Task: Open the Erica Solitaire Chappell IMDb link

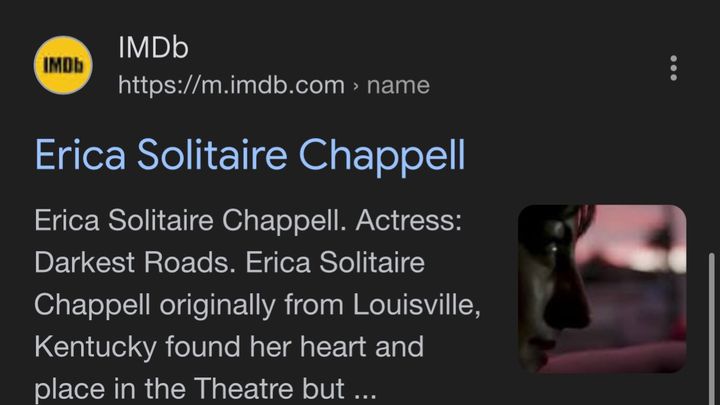Action: [250, 156]
